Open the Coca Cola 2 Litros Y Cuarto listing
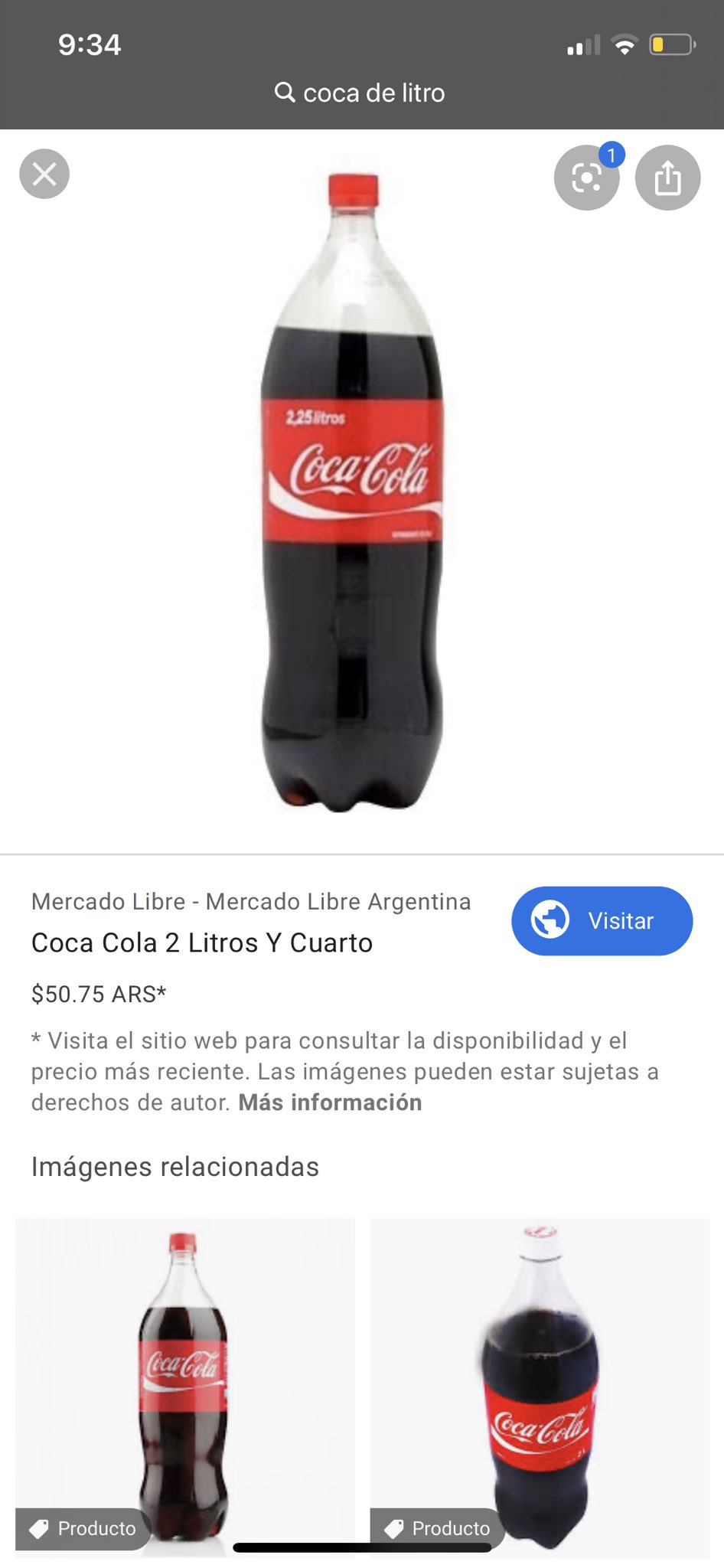The height and width of the screenshot is (1568, 724). pos(202,943)
